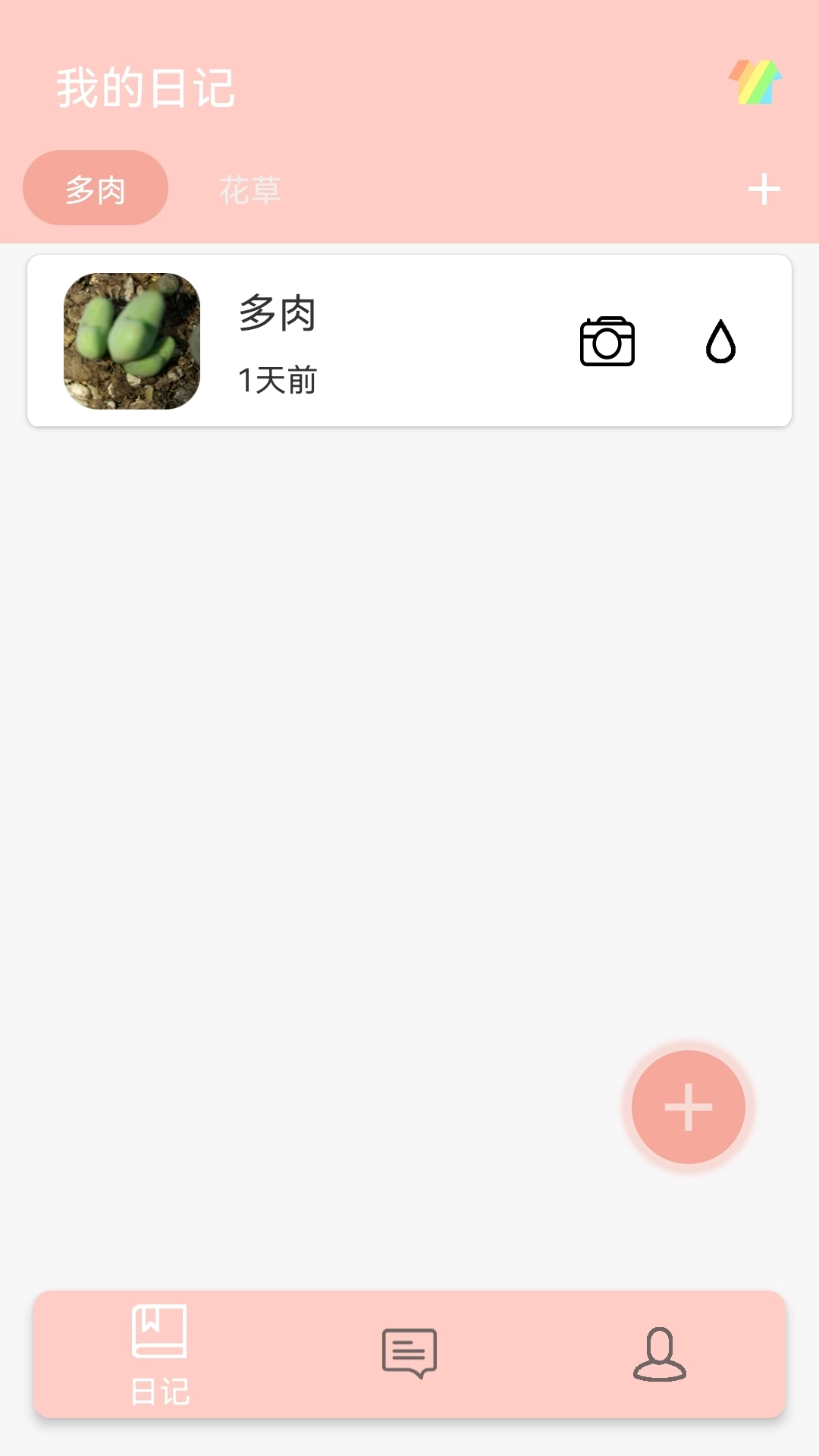Open the app logo in the top right corner
The width and height of the screenshot is (819, 1456).
(755, 83)
